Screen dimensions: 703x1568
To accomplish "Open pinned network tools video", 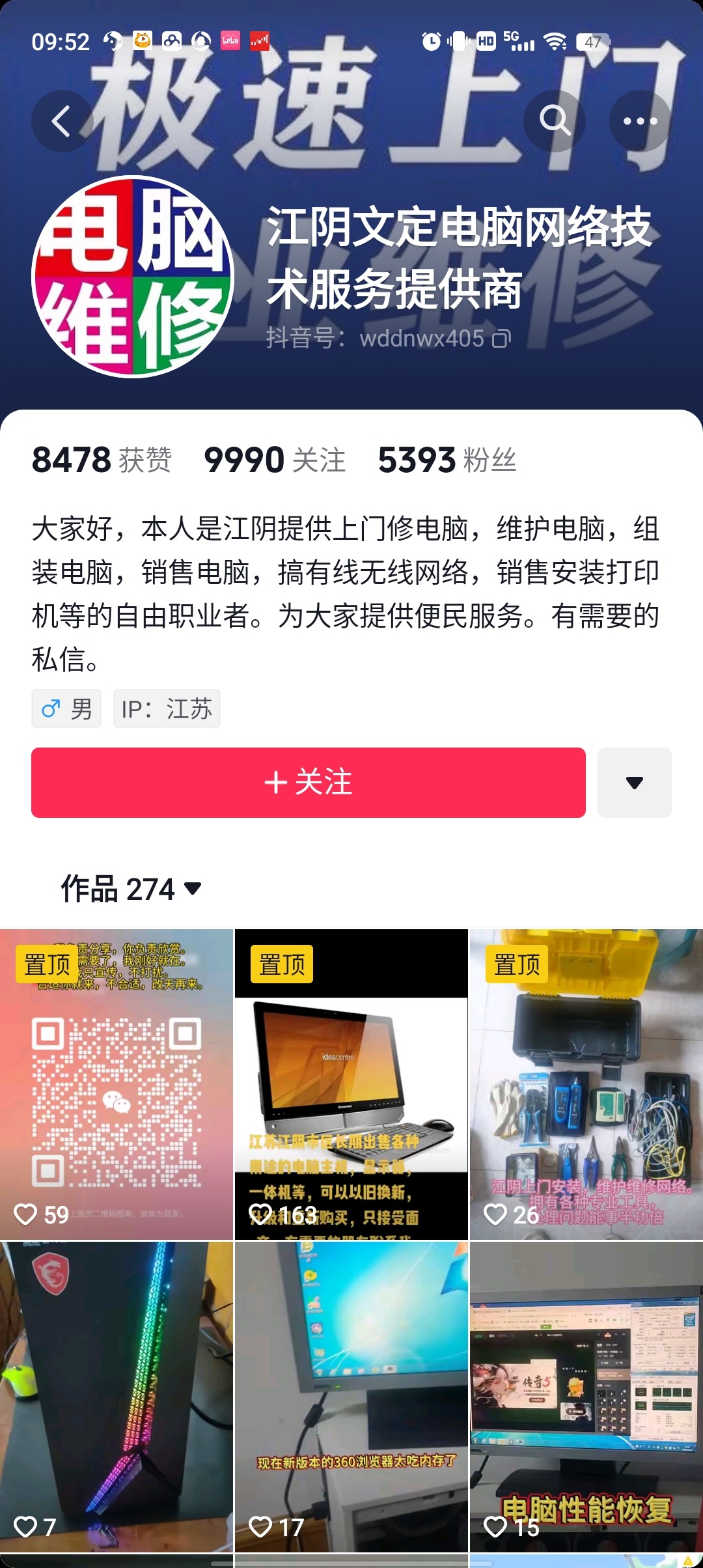I will tap(586, 1084).
